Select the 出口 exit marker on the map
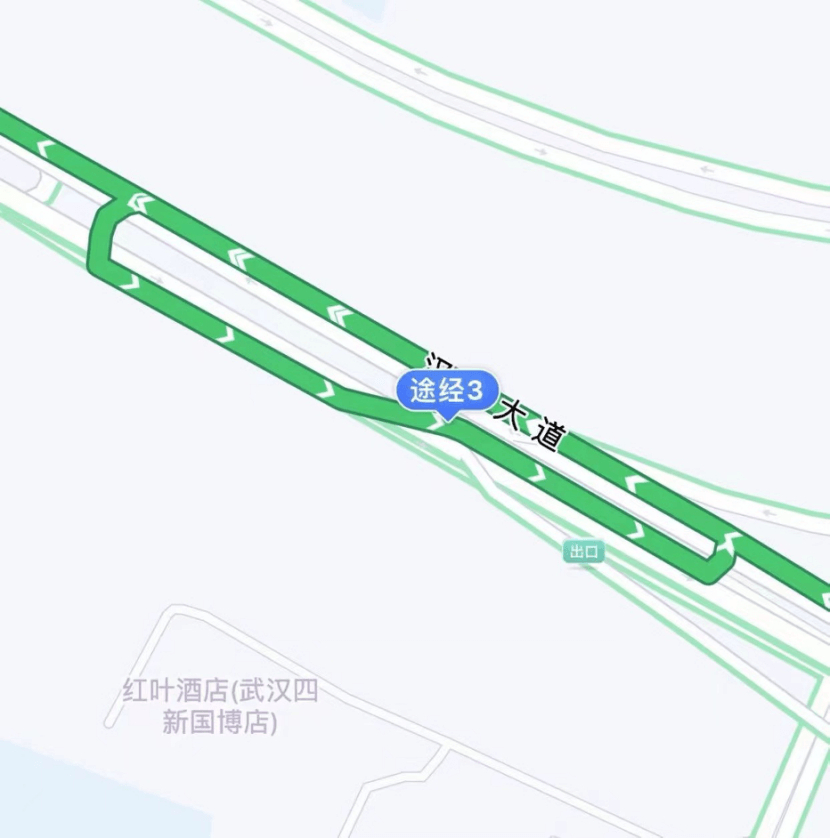 click(584, 551)
